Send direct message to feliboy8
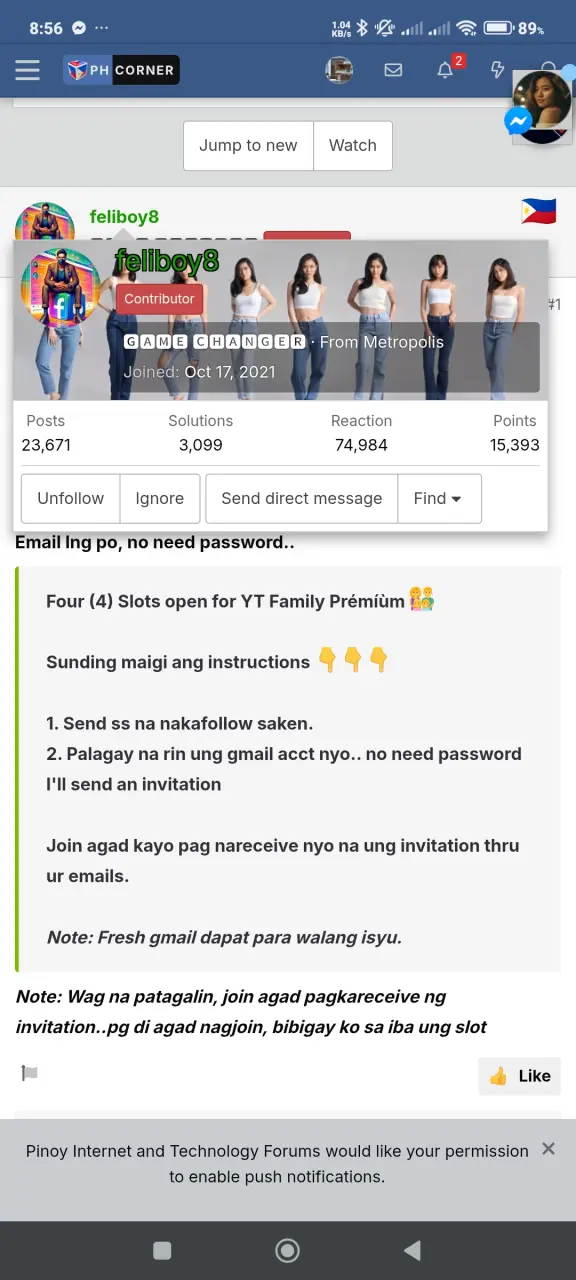576x1280 pixels. [x=302, y=498]
